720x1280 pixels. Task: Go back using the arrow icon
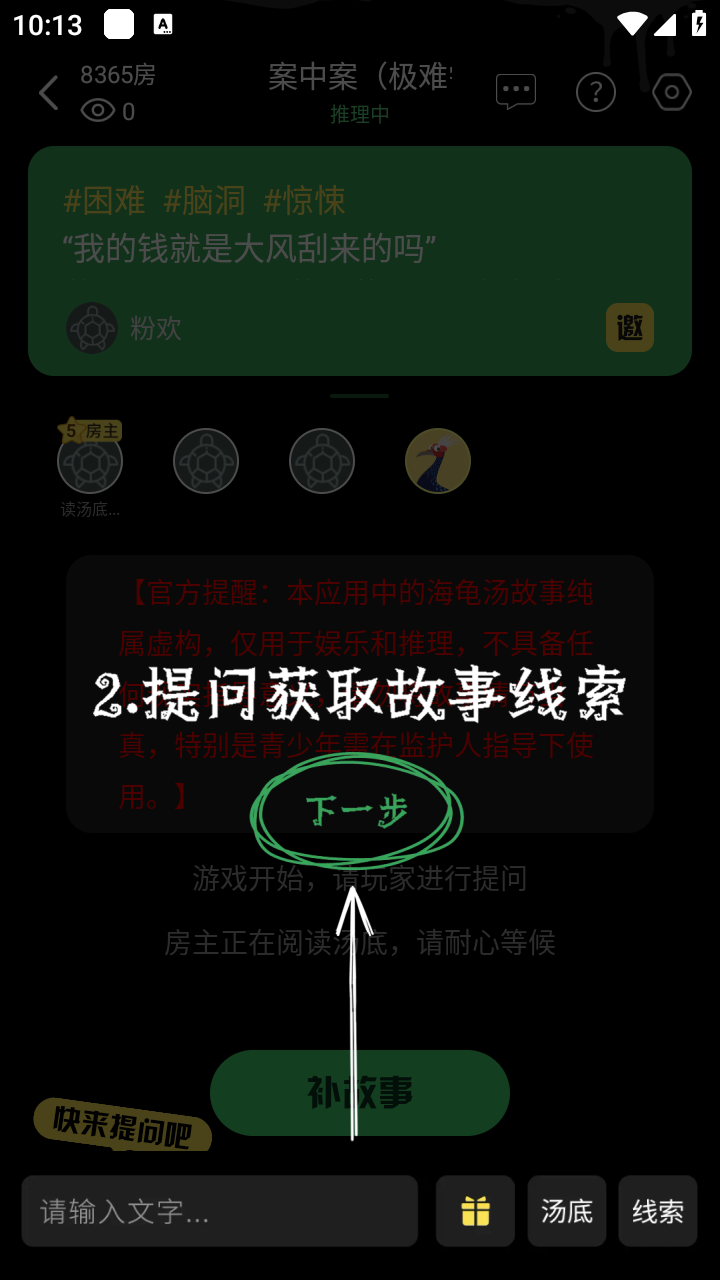pos(48,94)
